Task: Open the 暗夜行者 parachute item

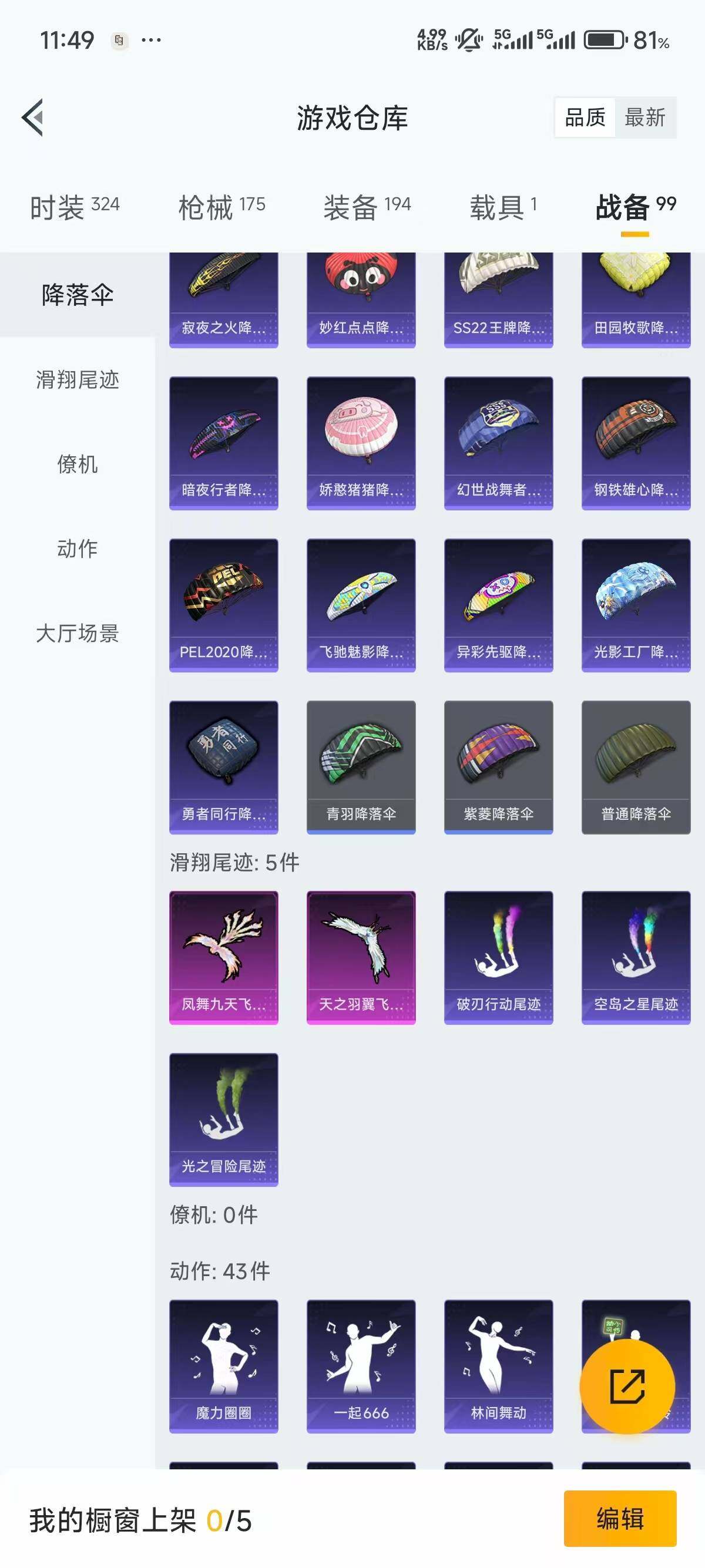Action: point(223,443)
